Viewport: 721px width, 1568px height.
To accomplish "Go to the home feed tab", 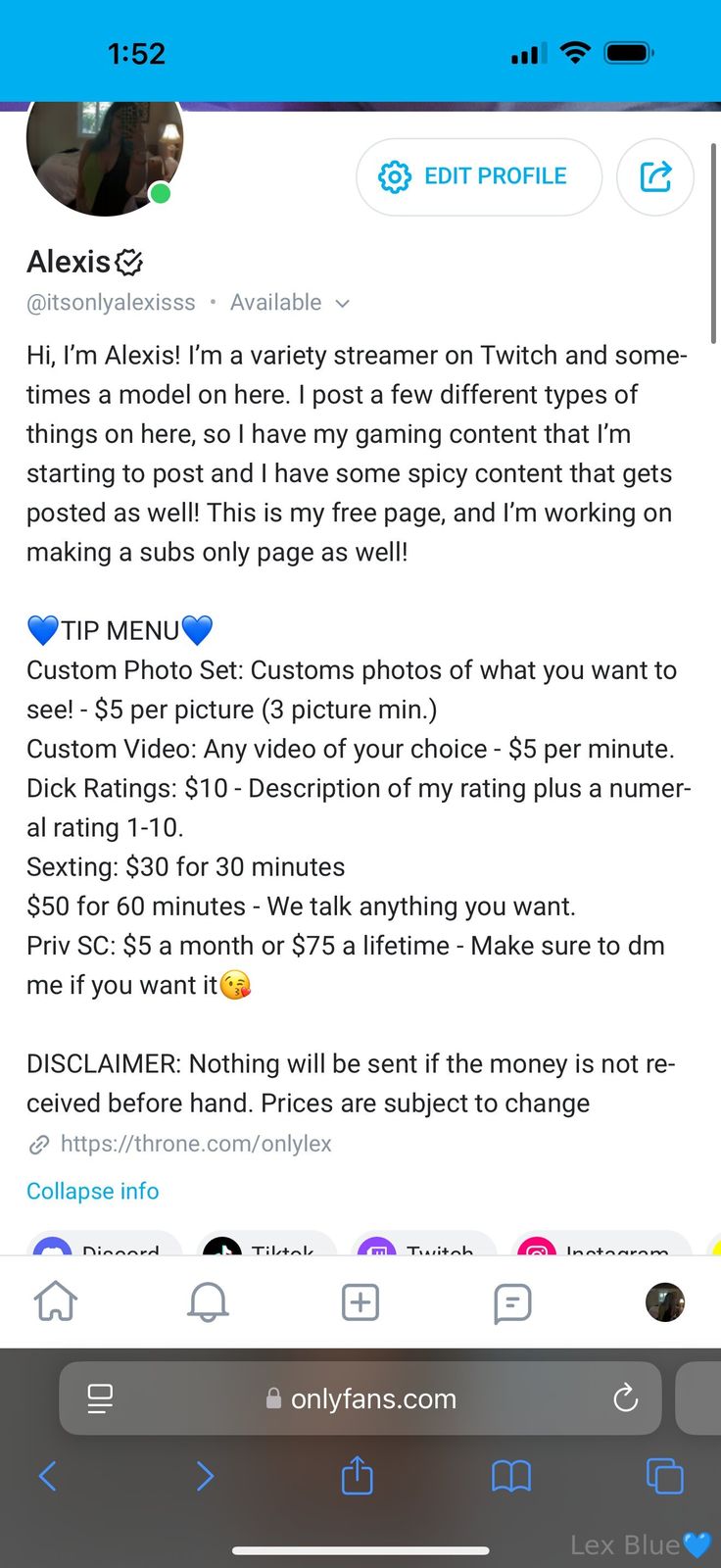I will [x=56, y=1302].
